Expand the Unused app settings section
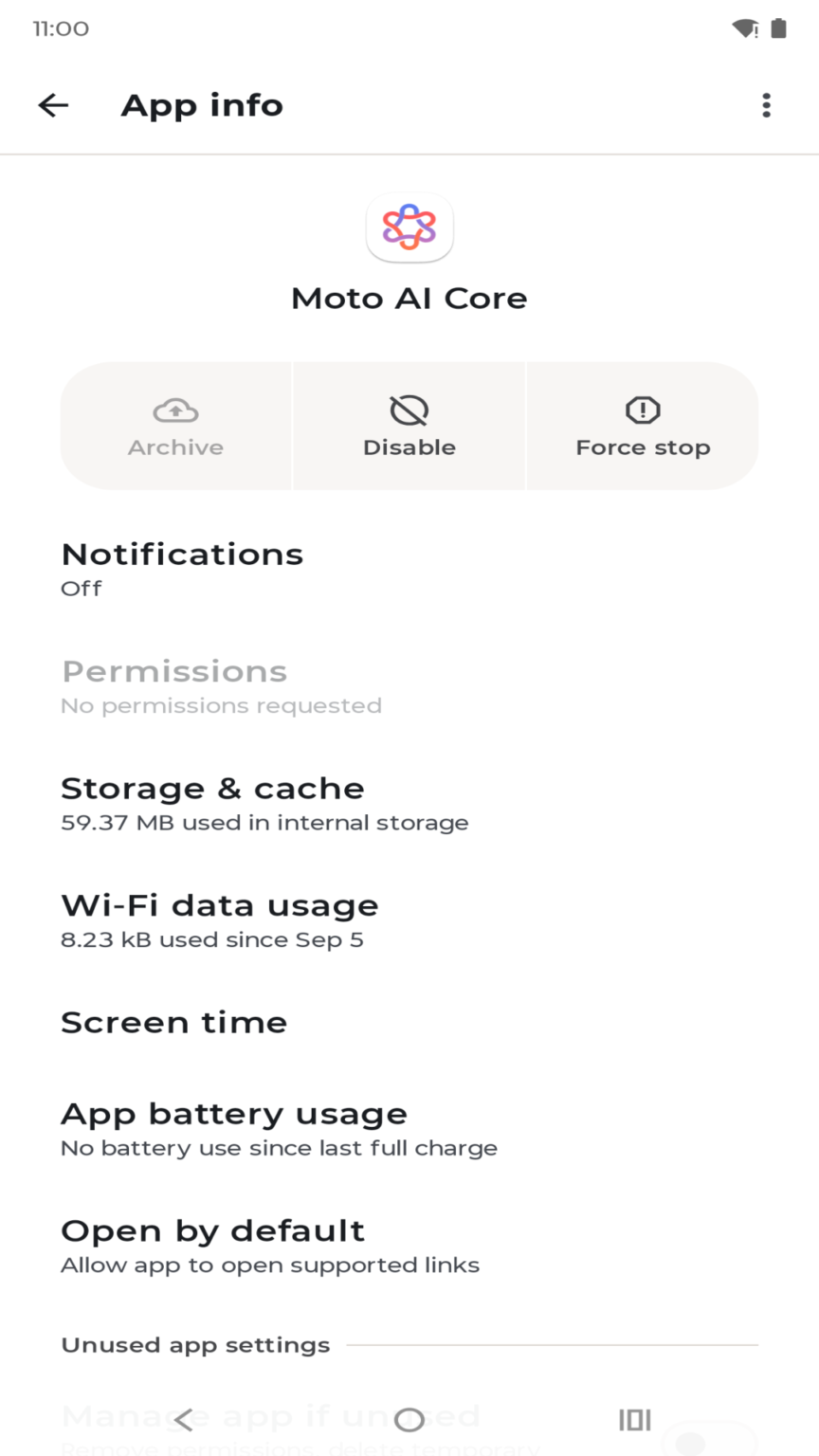Screen dimensions: 819x1456 tap(194, 1344)
